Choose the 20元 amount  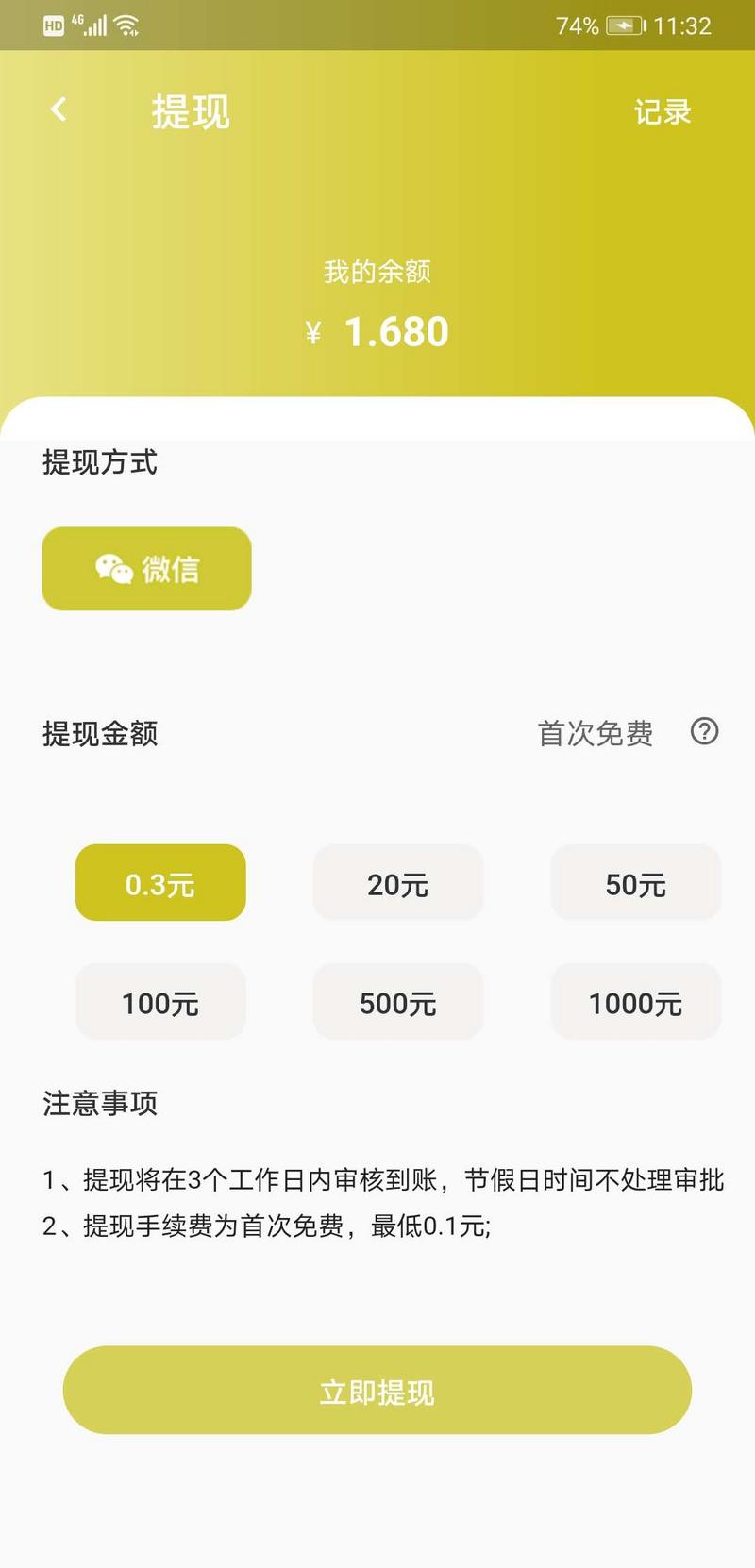397,883
